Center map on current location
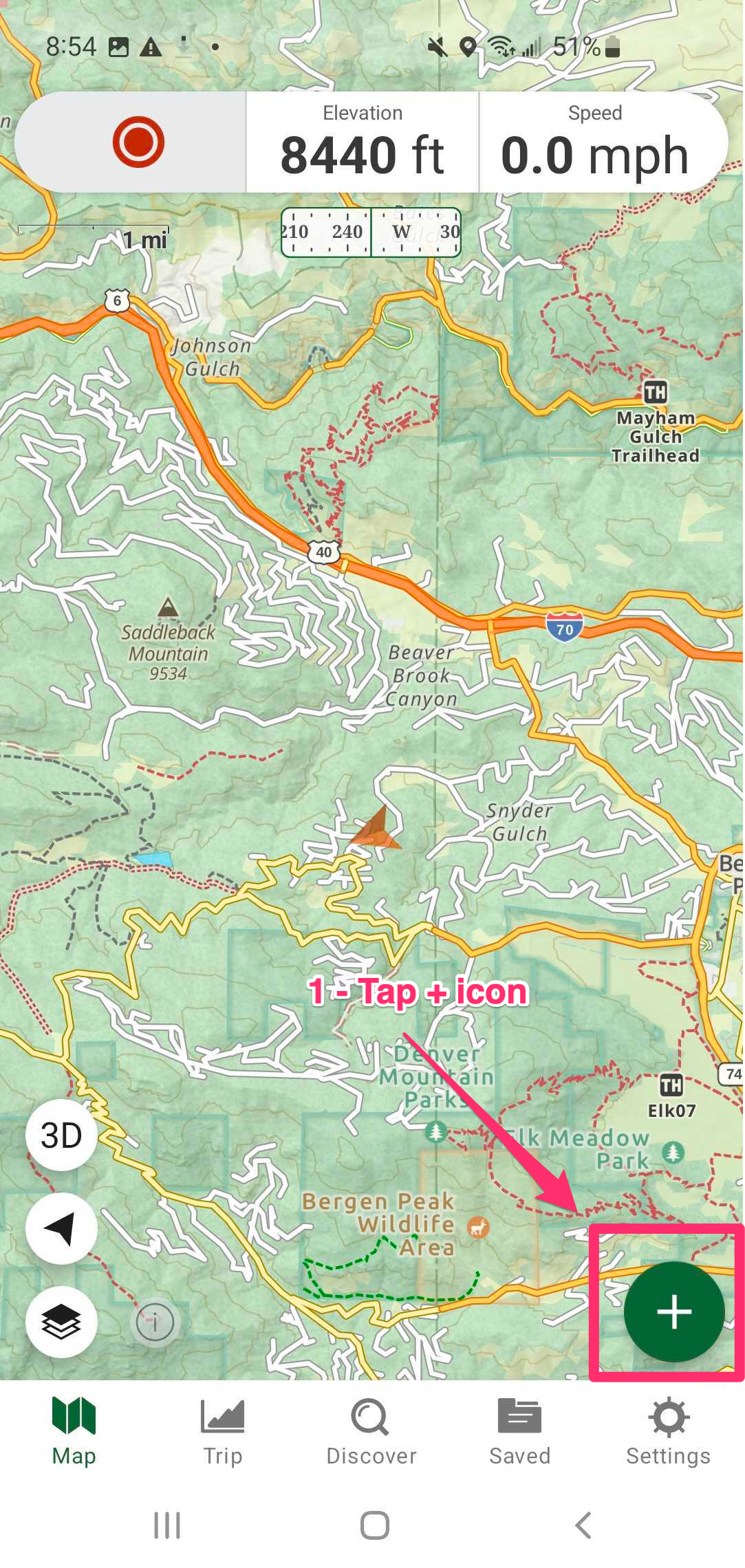Image resolution: width=745 pixels, height=1568 pixels. click(x=61, y=1228)
